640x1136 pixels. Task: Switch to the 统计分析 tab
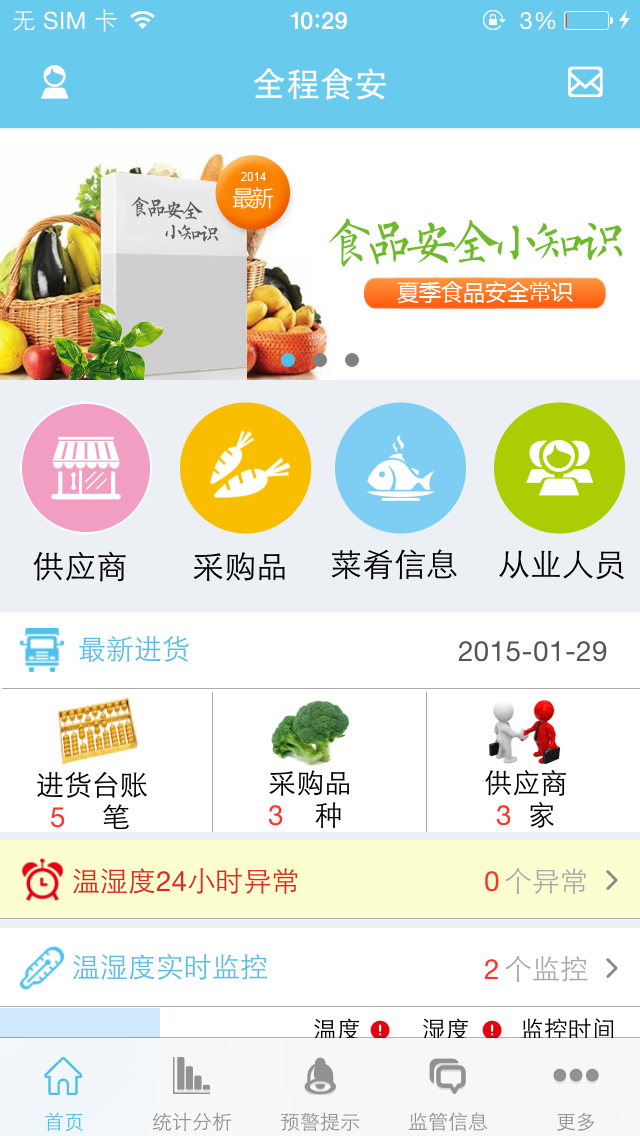(191, 1092)
